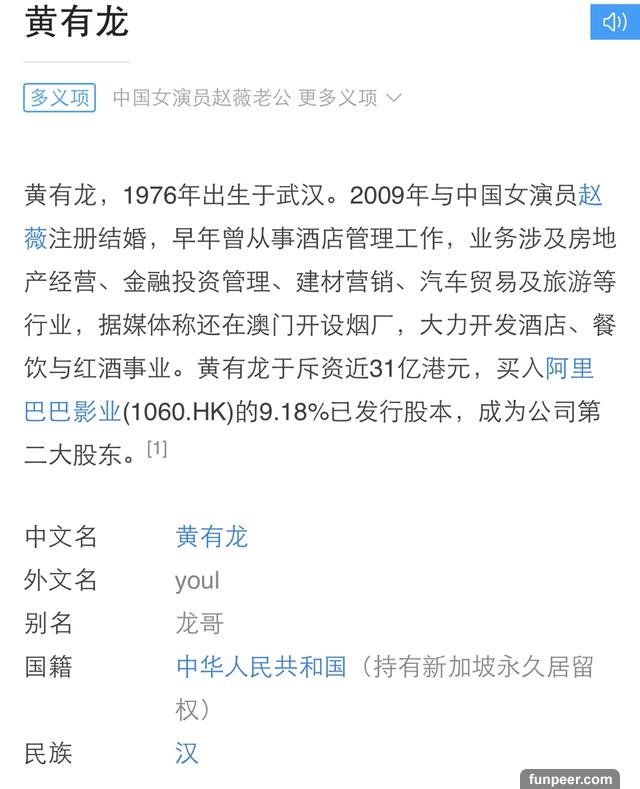Open the 汉 ethnicity link
The height and width of the screenshot is (789, 640).
click(187, 753)
